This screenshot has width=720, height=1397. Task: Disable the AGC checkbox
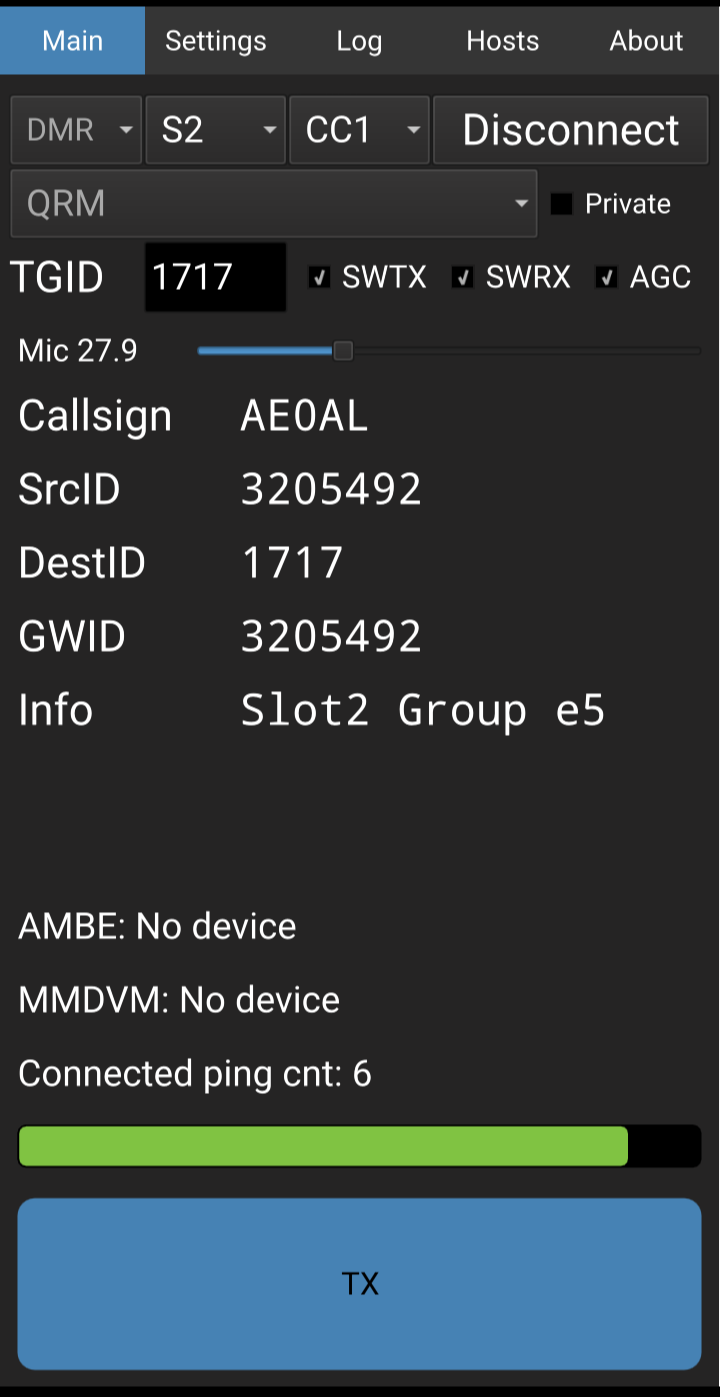(607, 278)
